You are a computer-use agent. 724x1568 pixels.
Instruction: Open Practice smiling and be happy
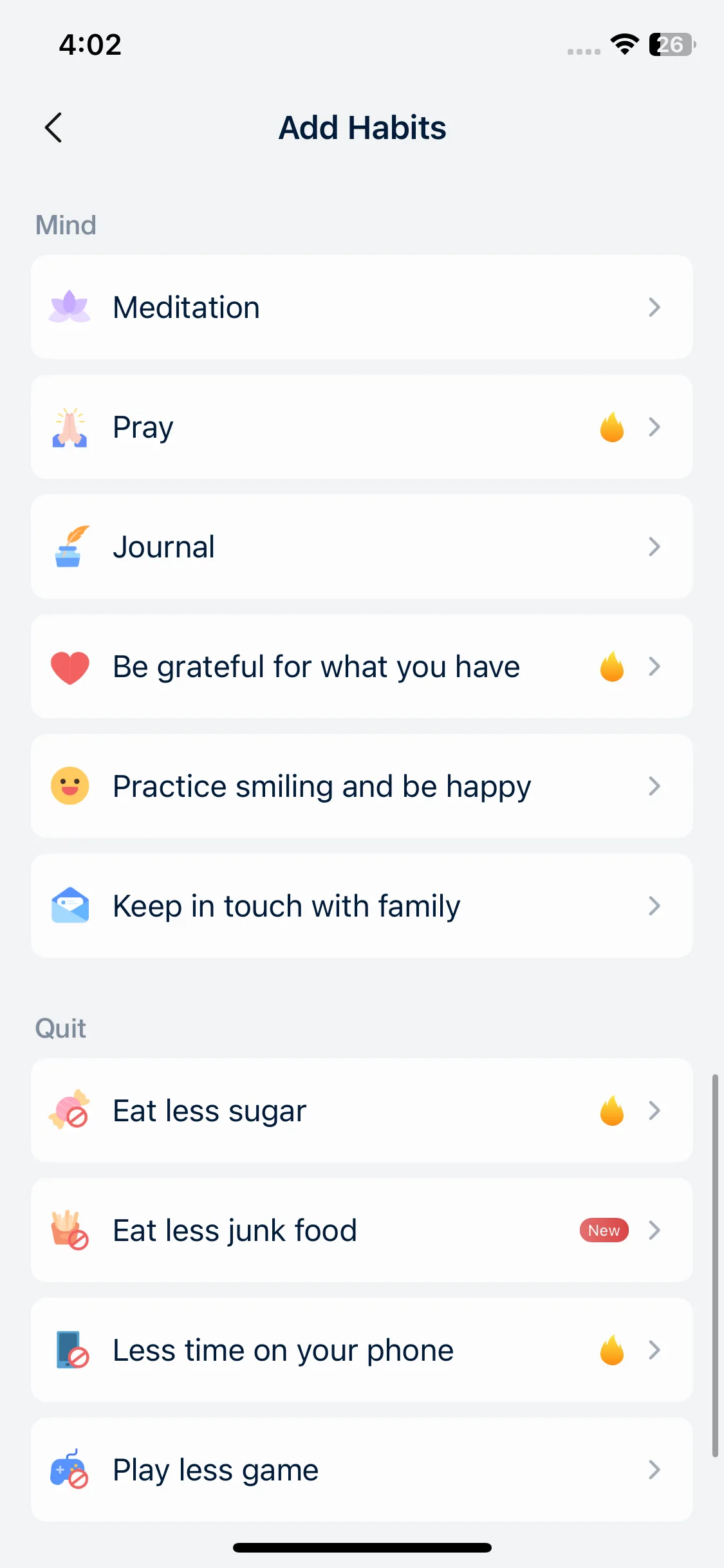click(x=361, y=786)
